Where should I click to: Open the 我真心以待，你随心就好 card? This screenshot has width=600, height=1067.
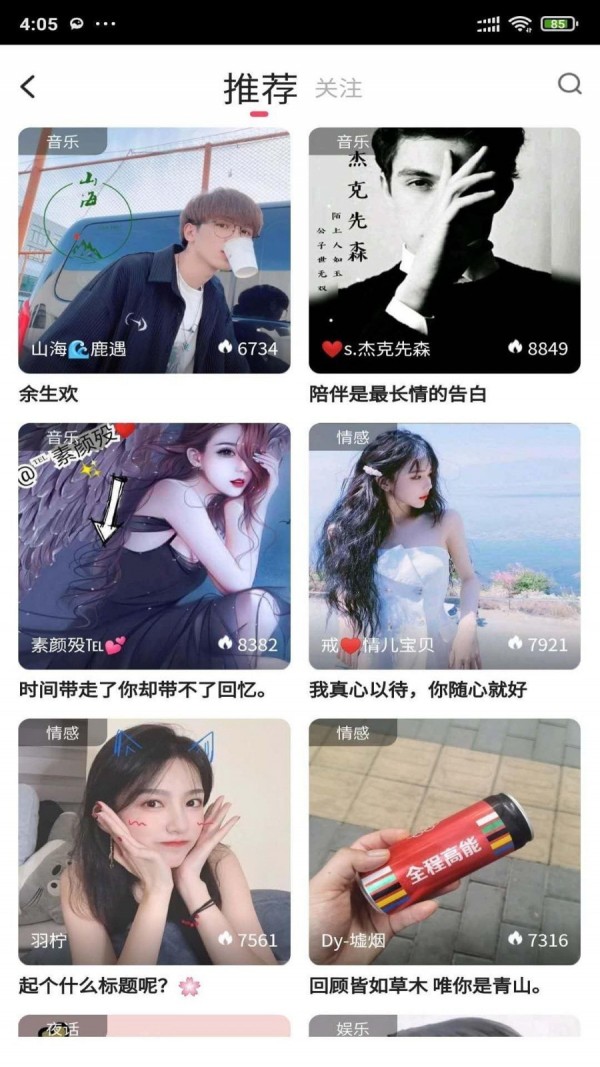point(444,546)
